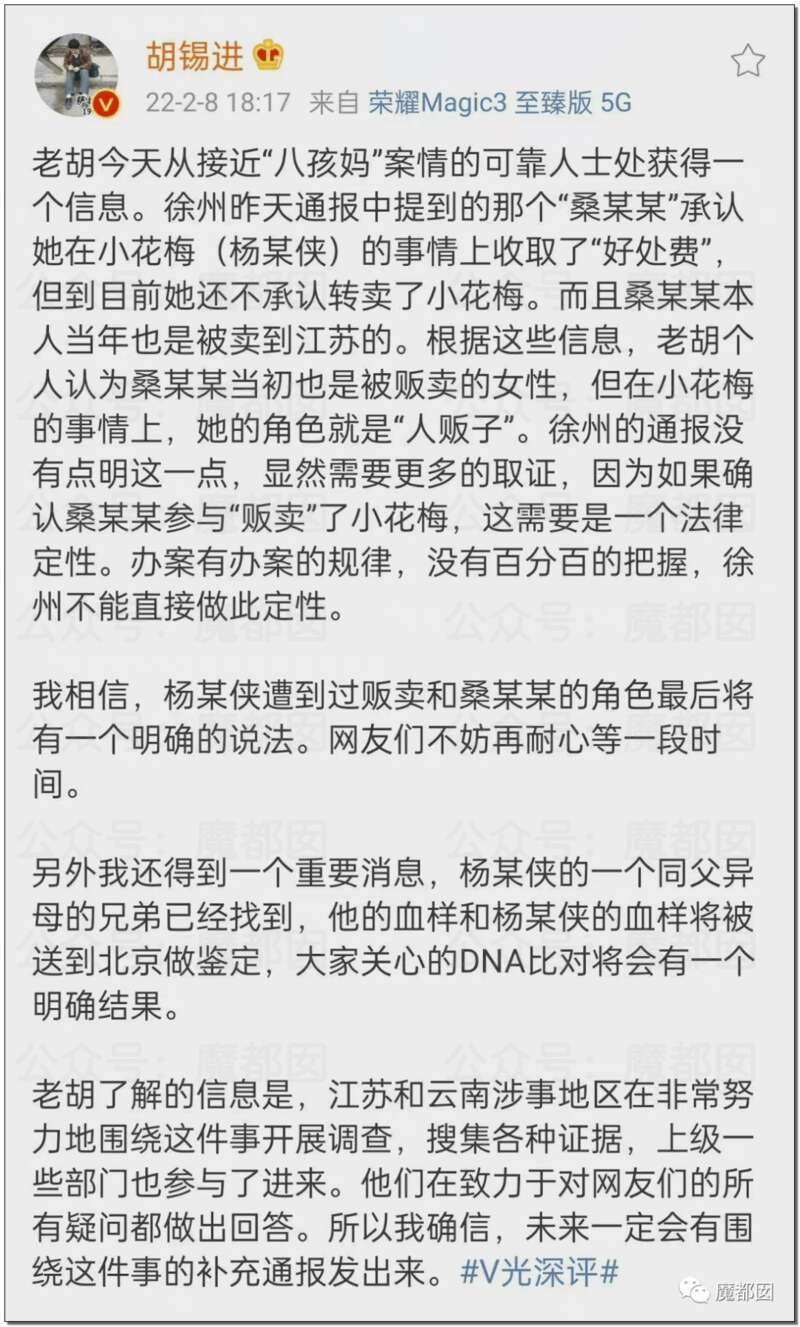Open the #V光深评# hashtag topic

coord(539,1272)
